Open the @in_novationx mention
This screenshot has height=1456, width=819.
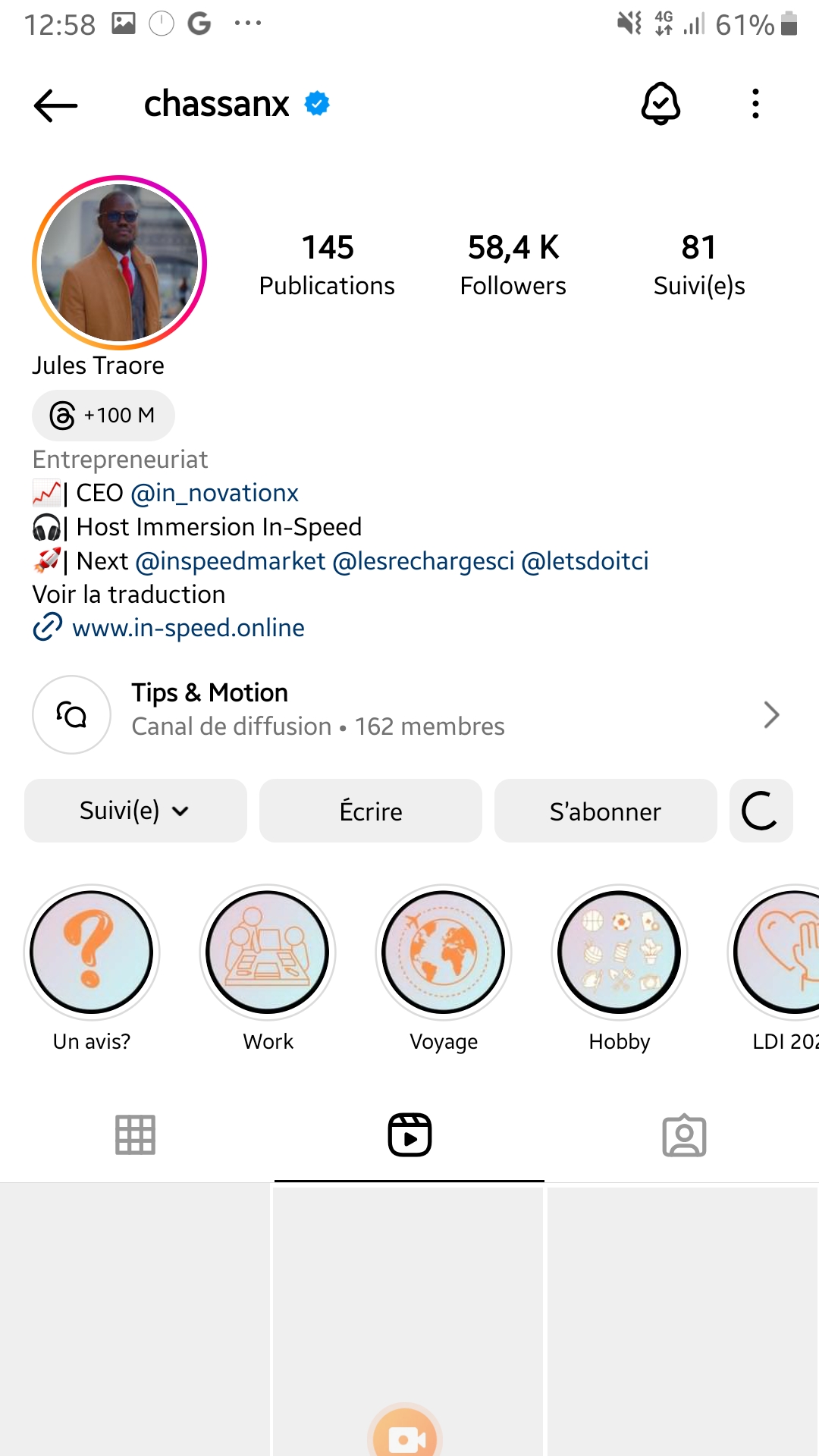(x=215, y=493)
